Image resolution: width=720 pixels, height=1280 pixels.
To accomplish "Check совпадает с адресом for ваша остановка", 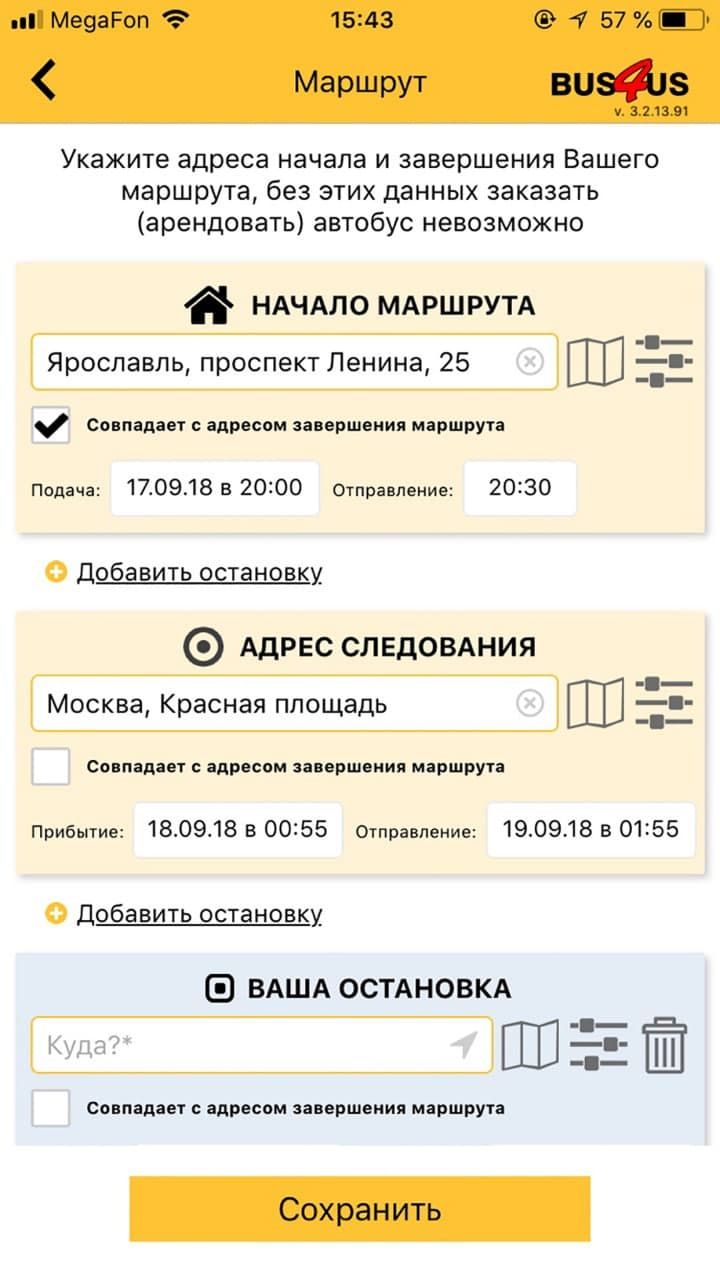I will (x=50, y=1107).
